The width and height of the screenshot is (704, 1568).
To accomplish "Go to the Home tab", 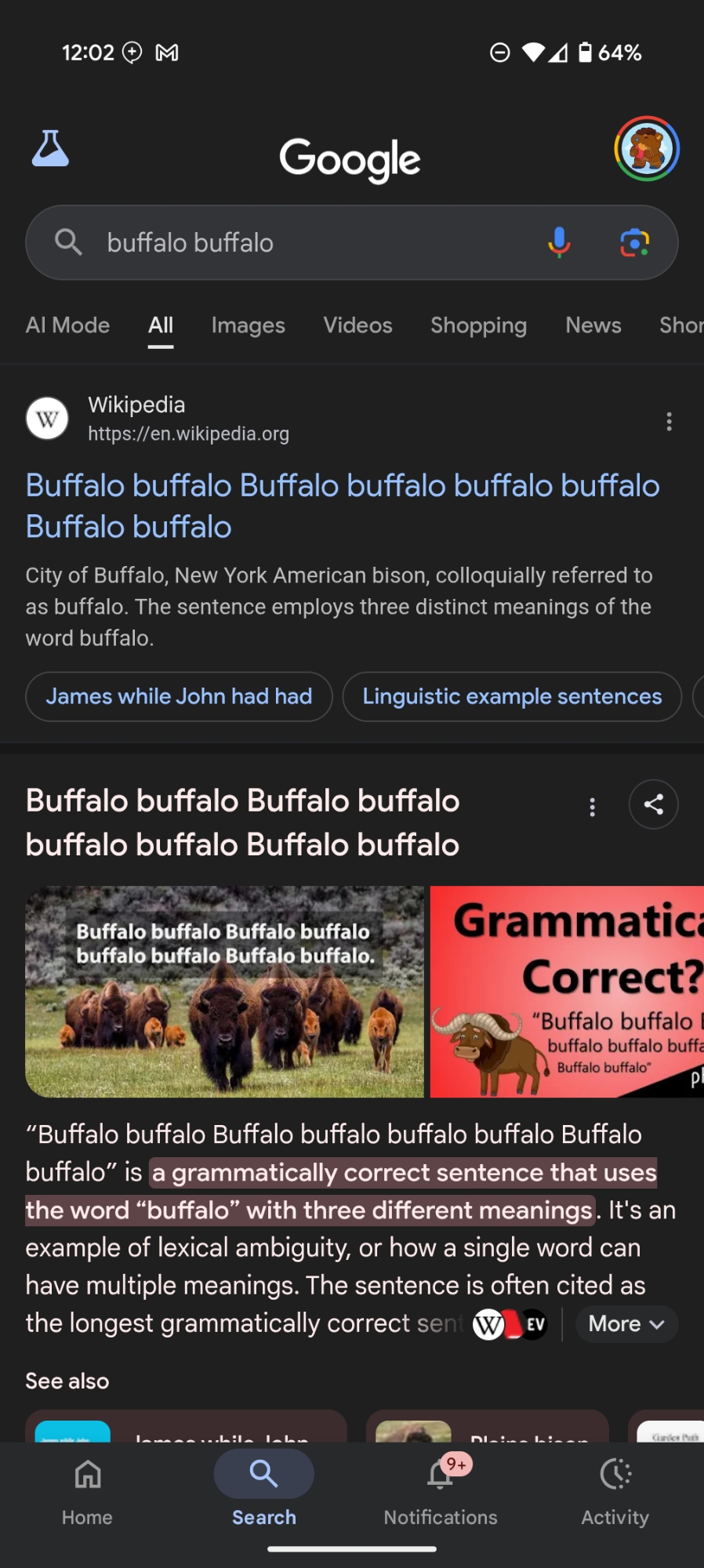I will tap(87, 1488).
